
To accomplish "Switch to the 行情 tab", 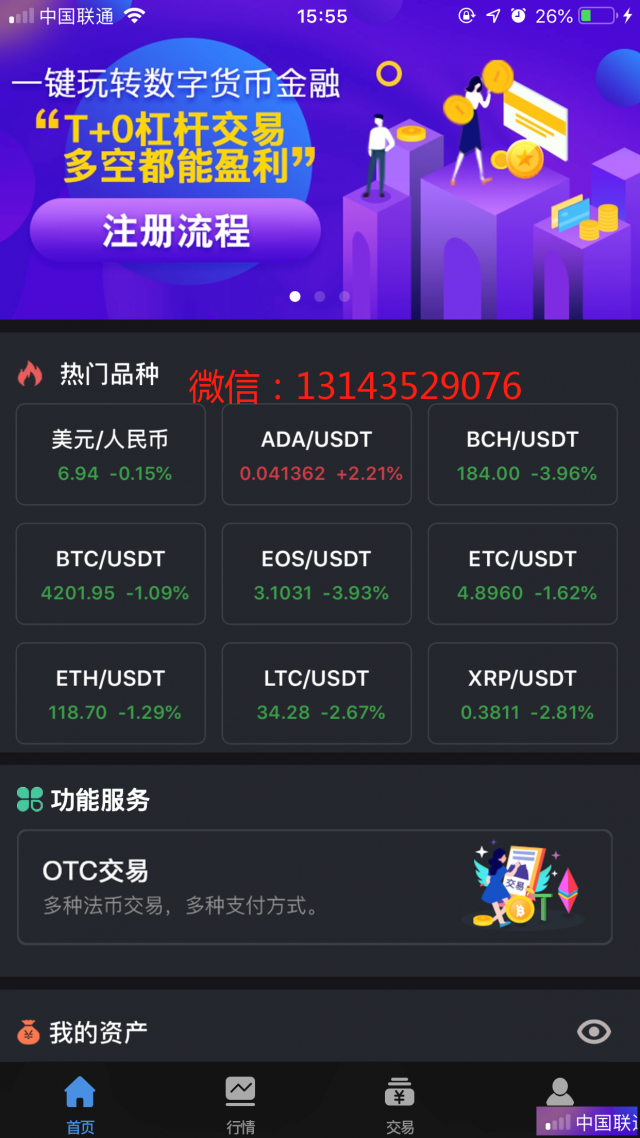I will tap(240, 1103).
